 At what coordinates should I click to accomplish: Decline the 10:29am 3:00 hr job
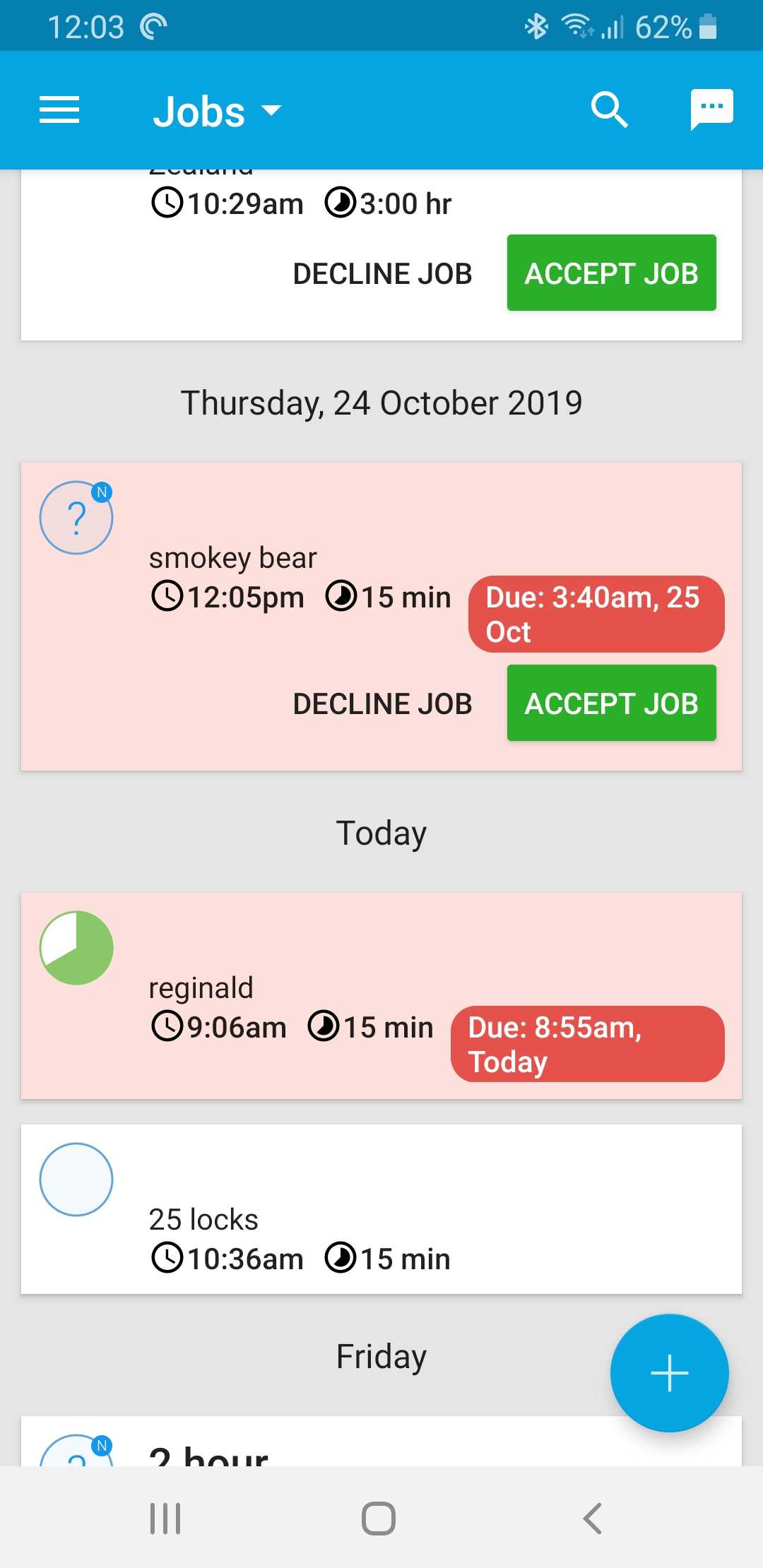382,274
